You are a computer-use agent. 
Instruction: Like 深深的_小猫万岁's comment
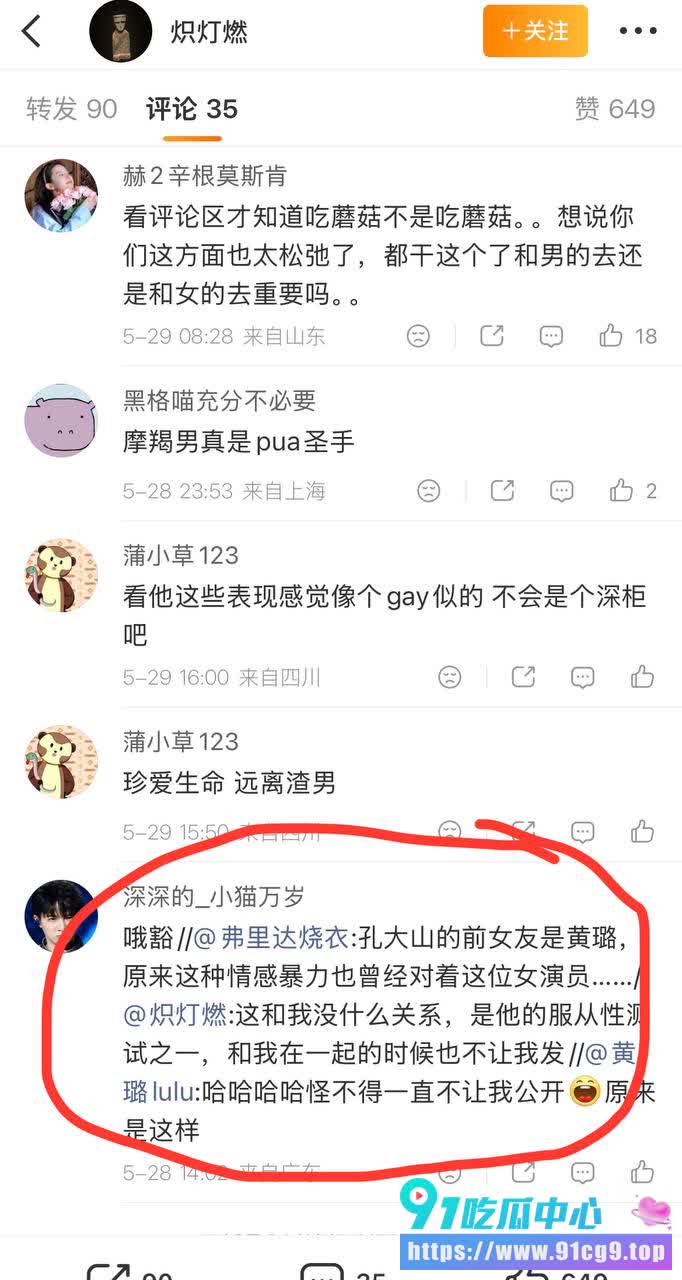(643, 1170)
